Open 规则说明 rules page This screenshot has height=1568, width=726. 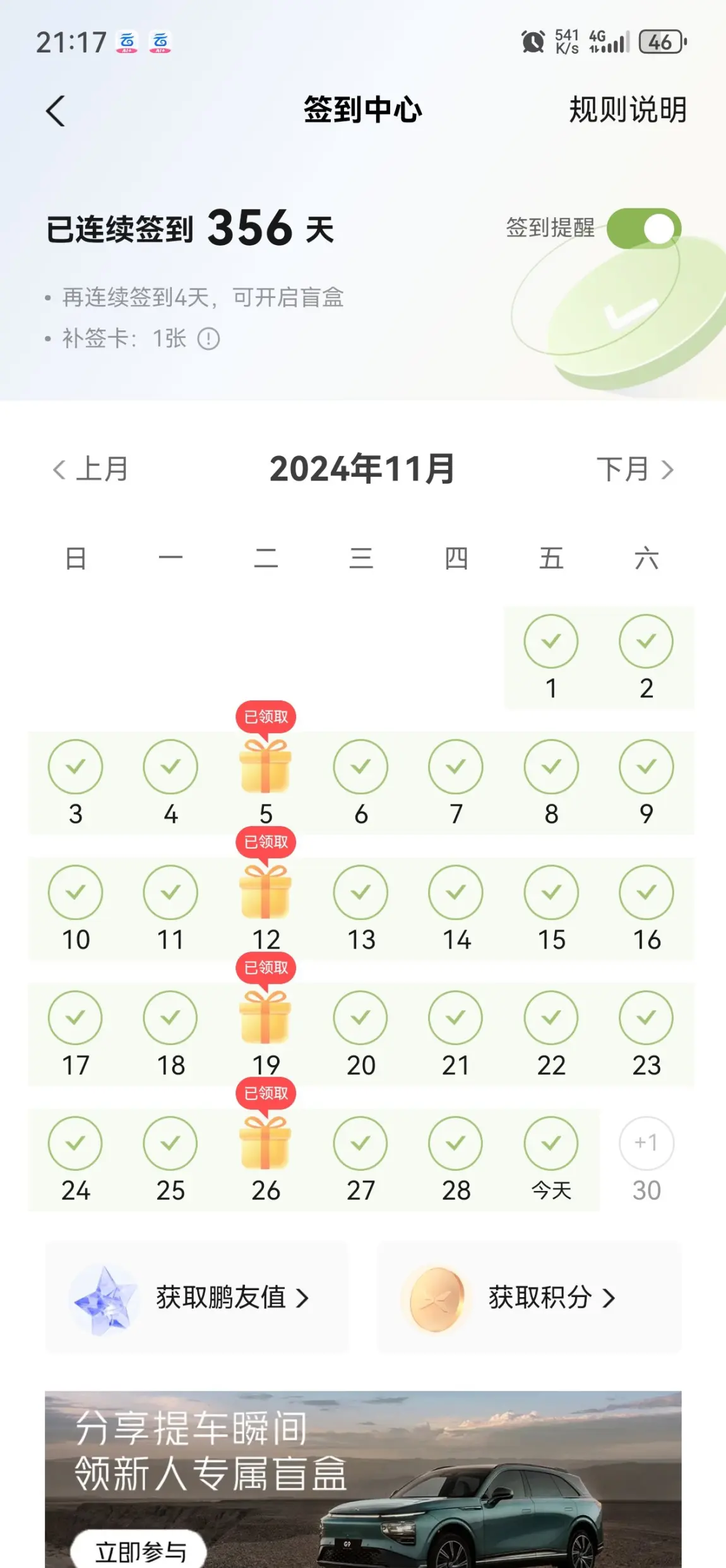pyautogui.click(x=628, y=110)
